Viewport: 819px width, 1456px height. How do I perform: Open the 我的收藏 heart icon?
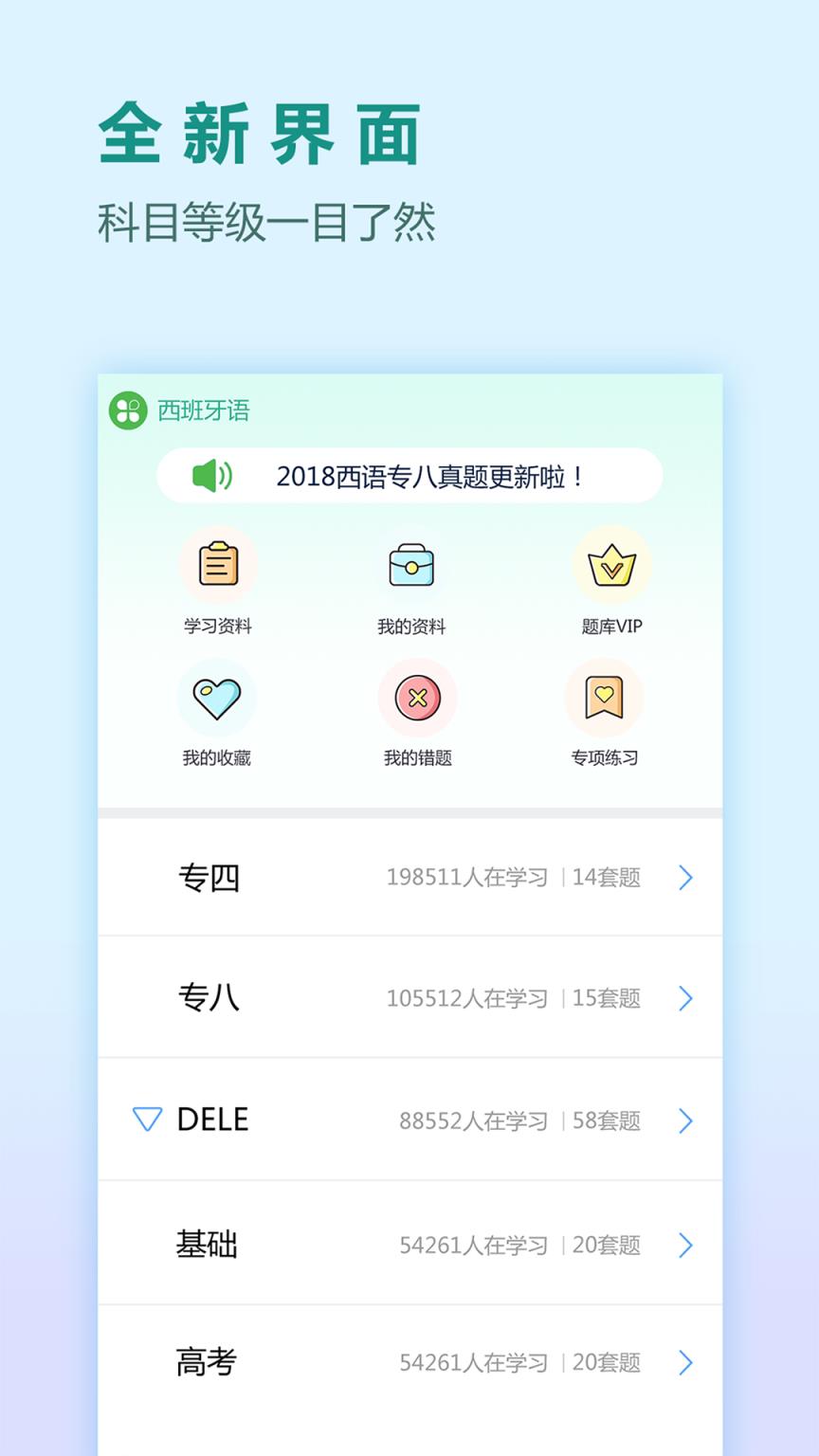tap(217, 698)
